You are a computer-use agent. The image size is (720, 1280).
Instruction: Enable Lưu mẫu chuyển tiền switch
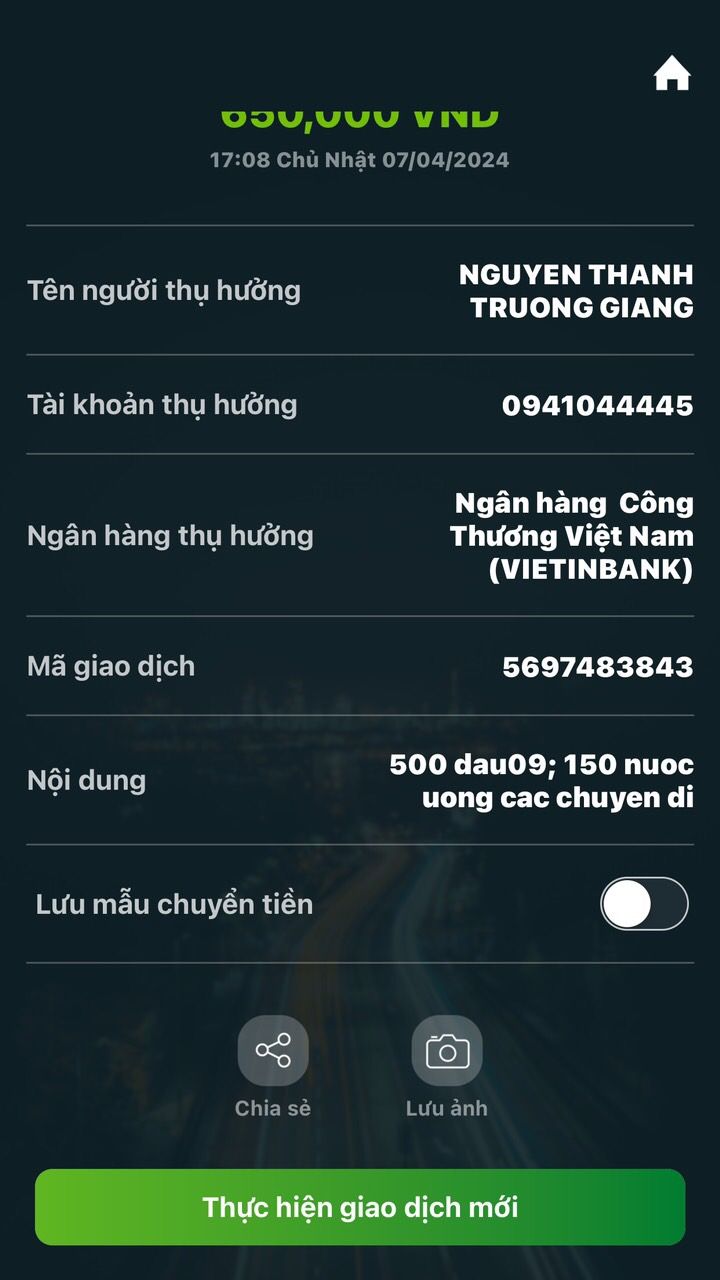644,904
